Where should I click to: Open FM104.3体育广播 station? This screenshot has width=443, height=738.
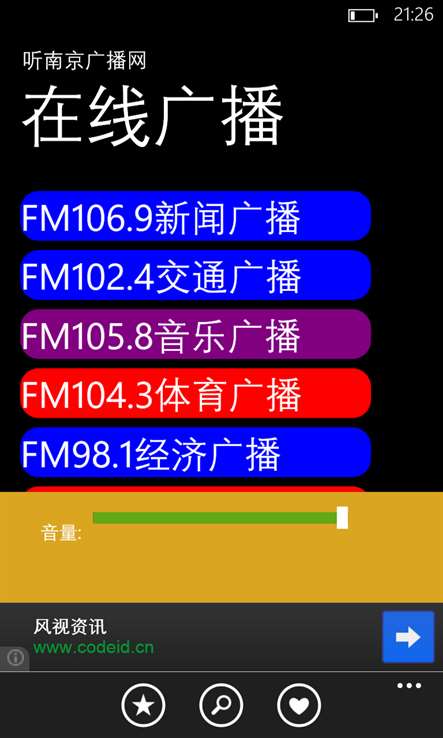click(x=196, y=393)
